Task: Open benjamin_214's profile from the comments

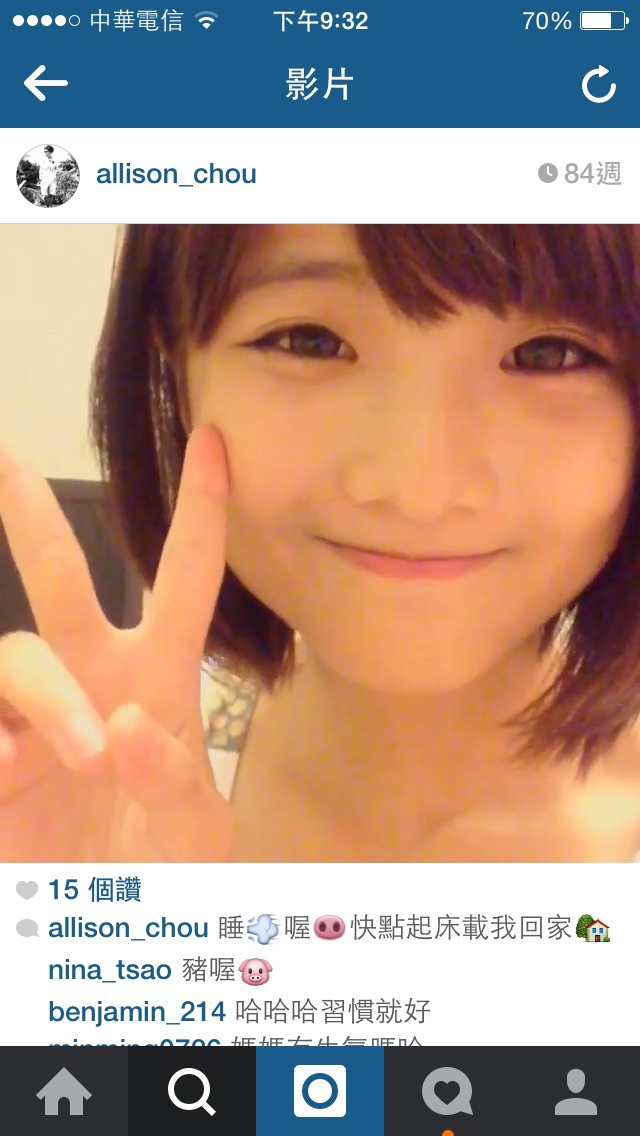Action: point(137,1011)
